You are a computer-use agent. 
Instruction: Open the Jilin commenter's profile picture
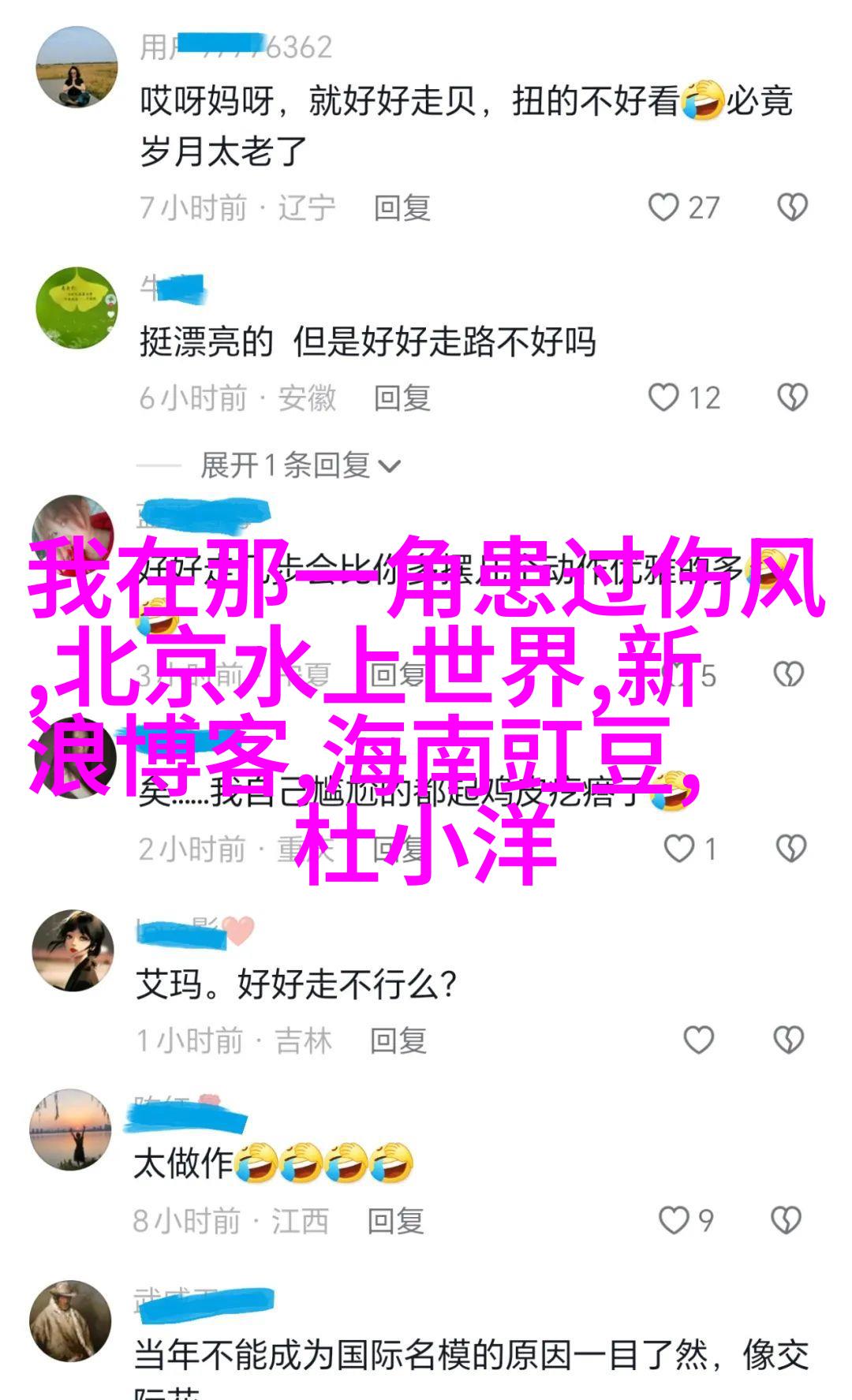click(73, 950)
